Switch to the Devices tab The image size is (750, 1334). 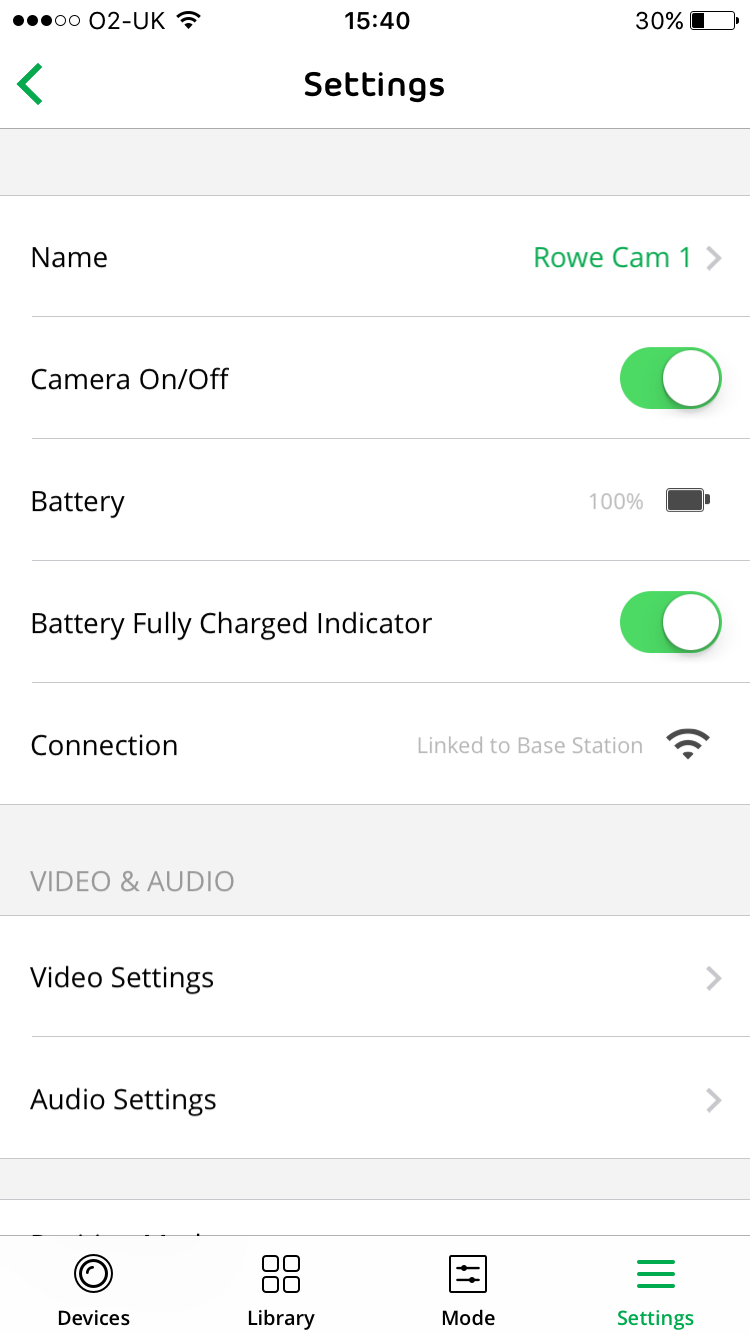pos(94,1288)
